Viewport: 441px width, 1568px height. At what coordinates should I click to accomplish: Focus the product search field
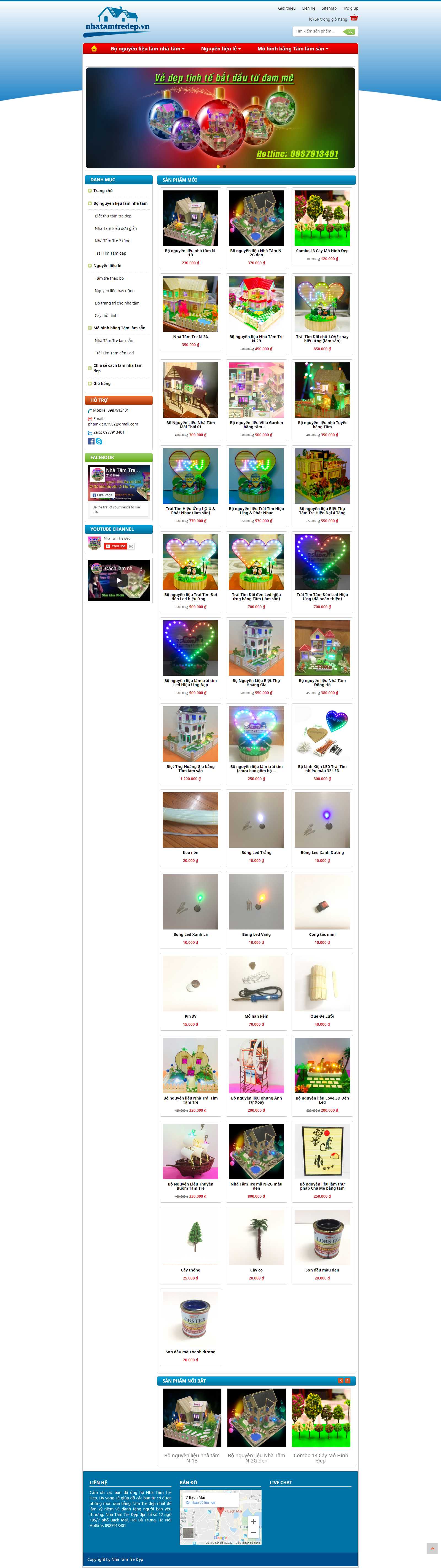point(317,31)
